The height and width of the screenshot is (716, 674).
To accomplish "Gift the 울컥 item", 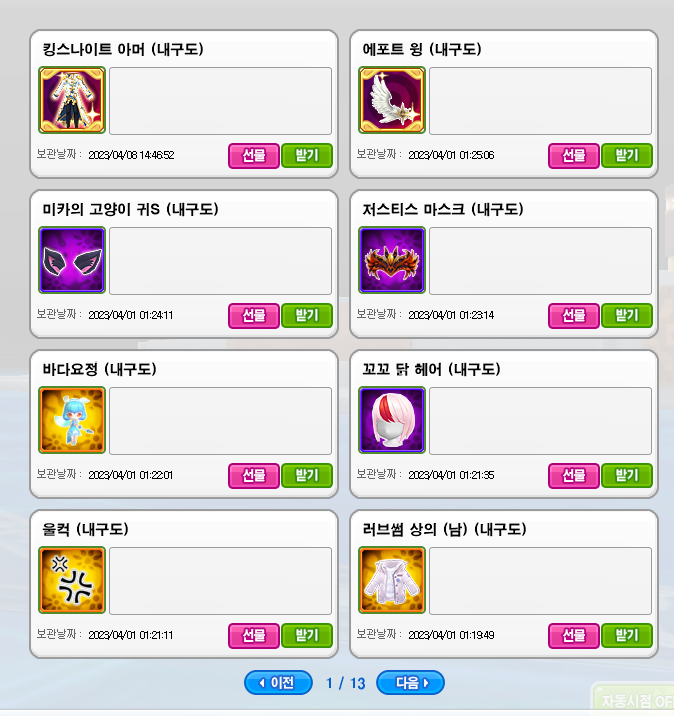I will [254, 636].
